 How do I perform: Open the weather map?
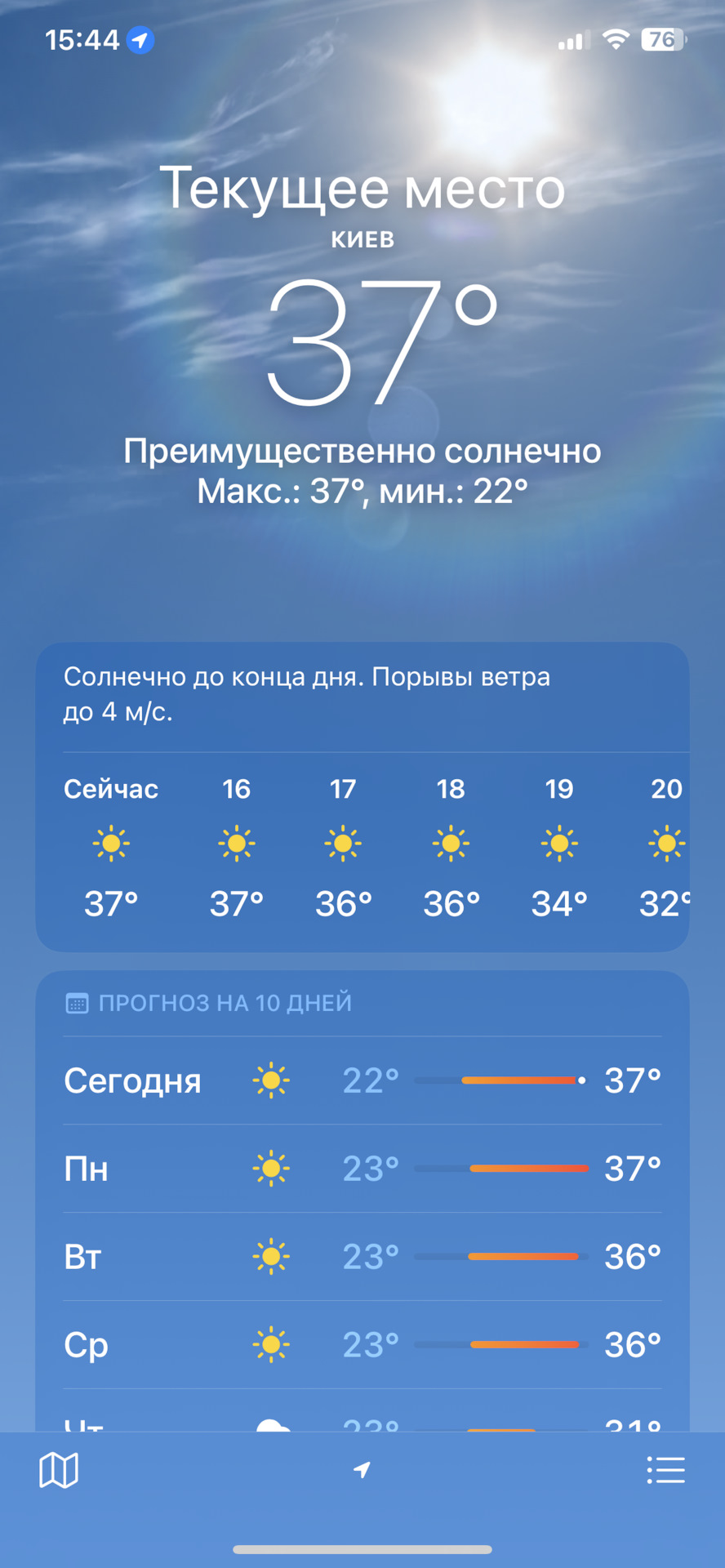coord(59,1470)
